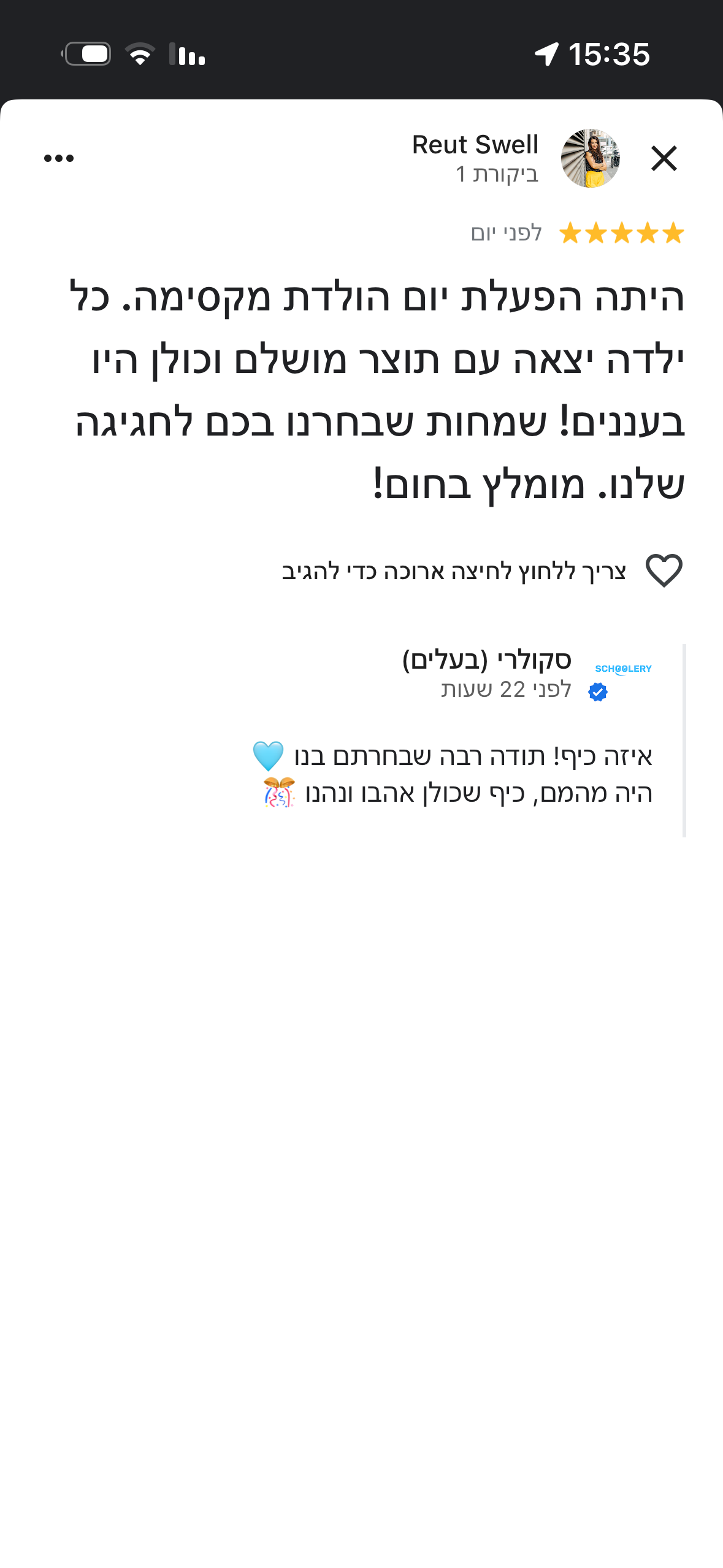Open the three-dot overflow menu
Viewport: 723px width, 1568px height.
58,158
